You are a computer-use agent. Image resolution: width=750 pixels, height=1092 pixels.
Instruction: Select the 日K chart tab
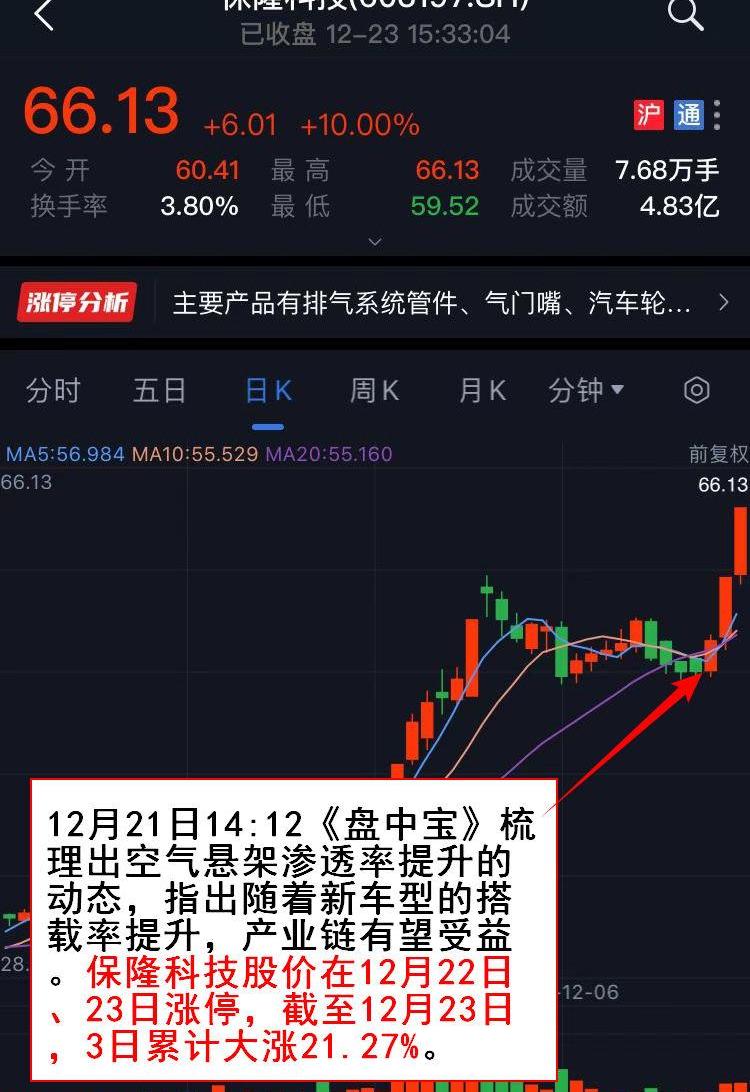tap(268, 390)
